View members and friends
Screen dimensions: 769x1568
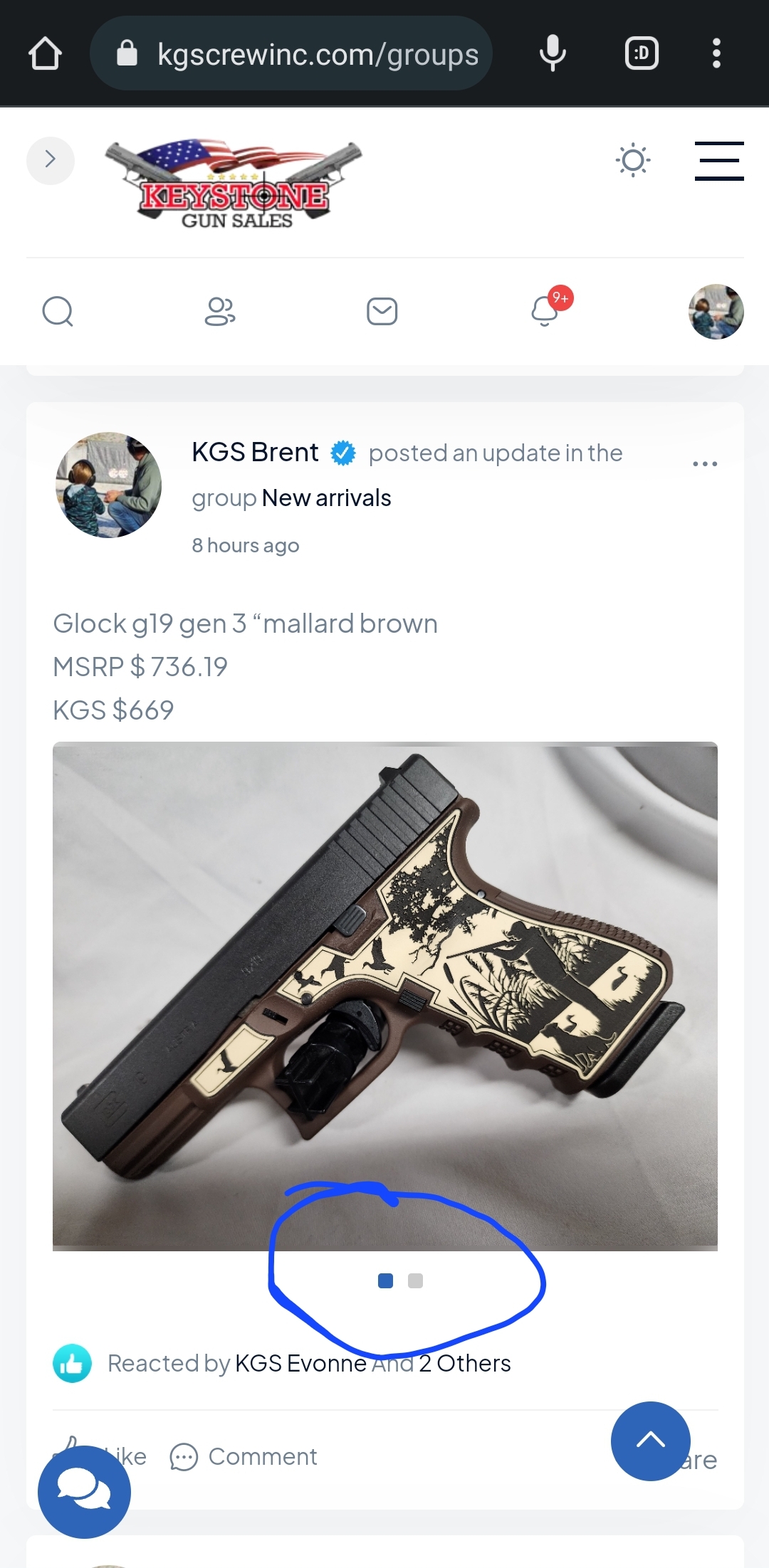(x=219, y=312)
